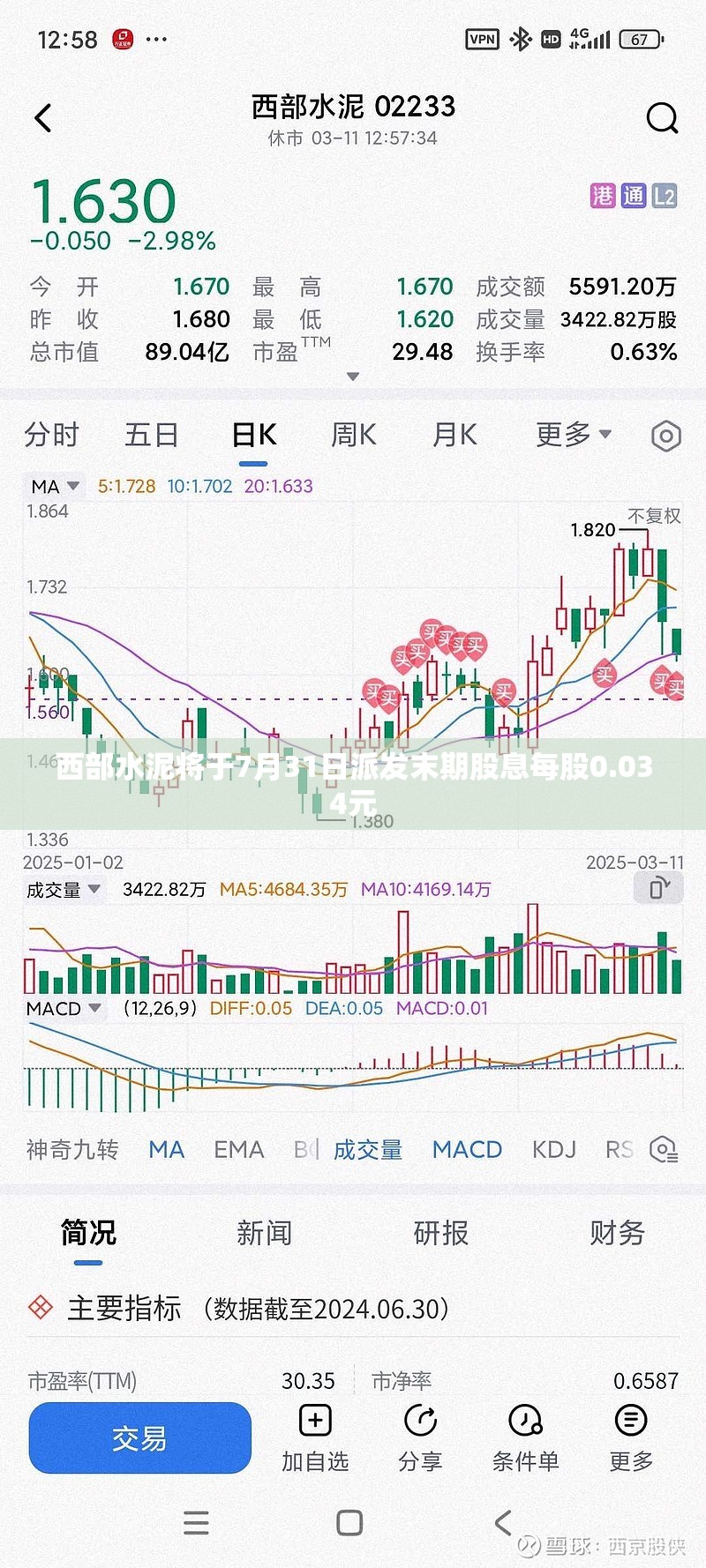Open the search magnifier icon
This screenshot has width=706, height=1568.
[x=662, y=118]
